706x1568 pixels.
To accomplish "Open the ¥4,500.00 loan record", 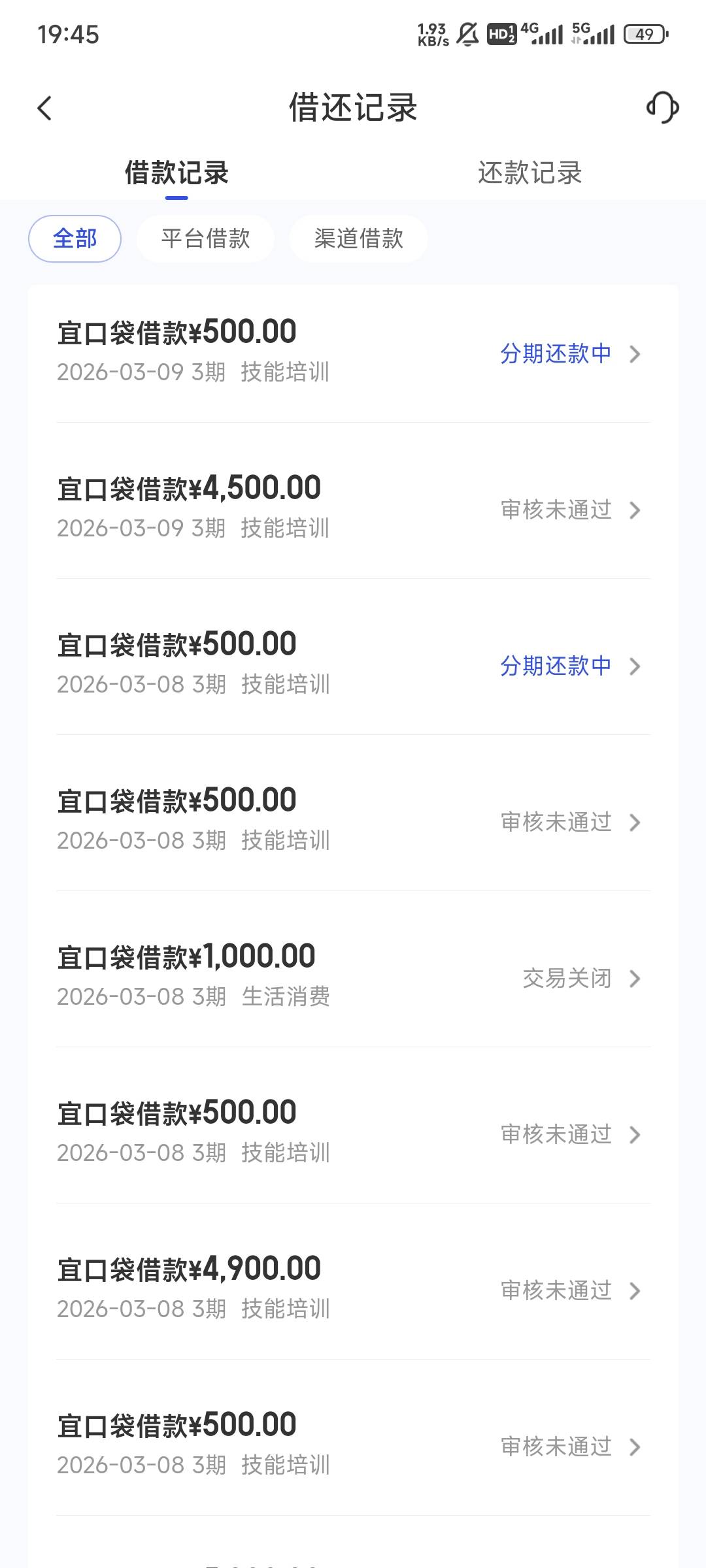I will click(x=353, y=508).
